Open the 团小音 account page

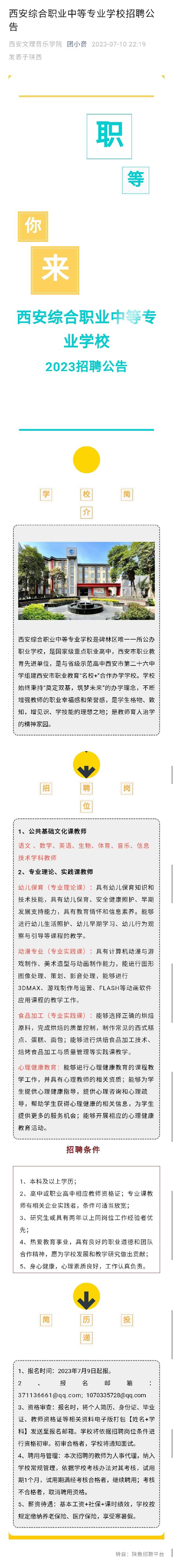[x=77, y=44]
